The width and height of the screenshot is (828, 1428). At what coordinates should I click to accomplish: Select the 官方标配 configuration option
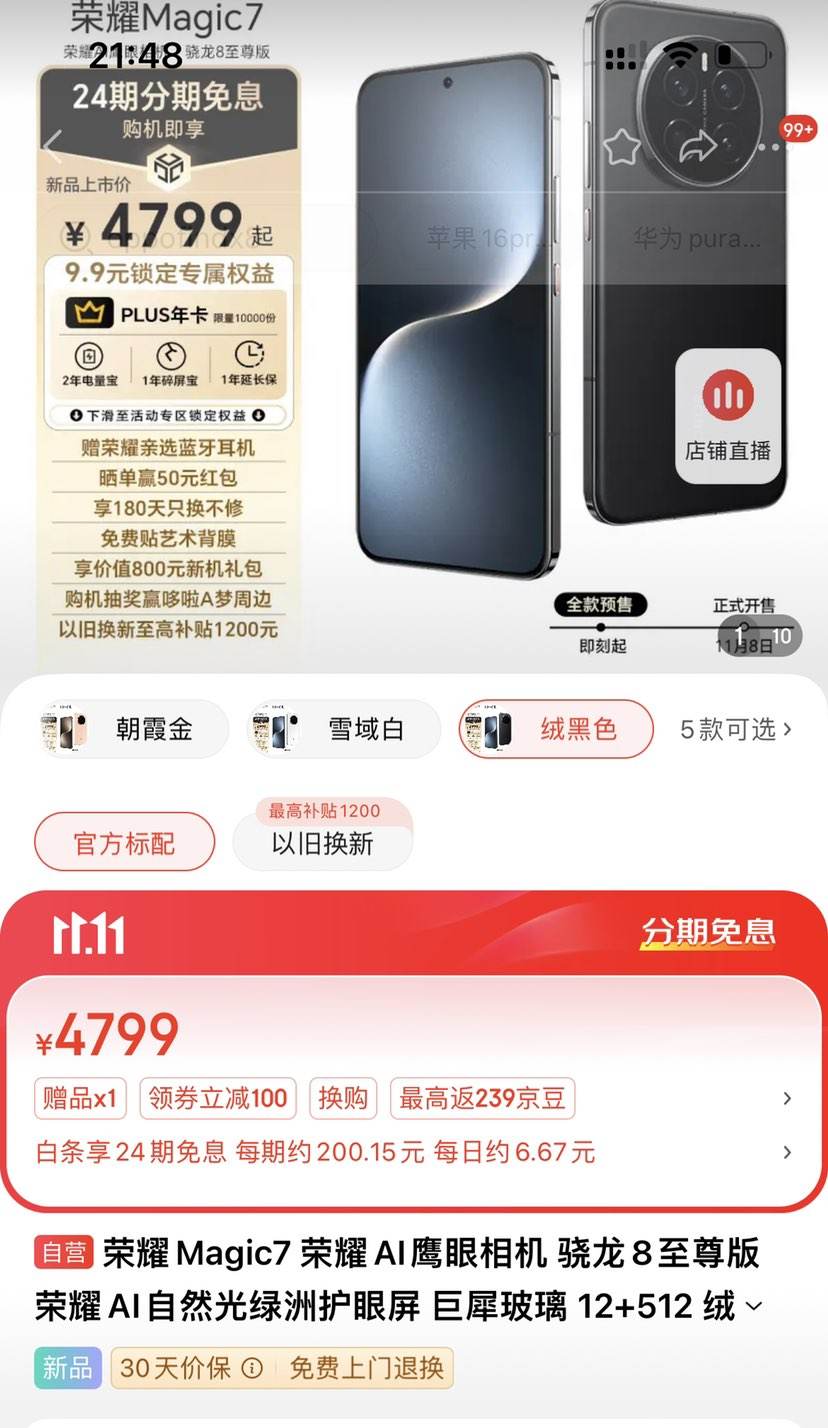coord(124,841)
